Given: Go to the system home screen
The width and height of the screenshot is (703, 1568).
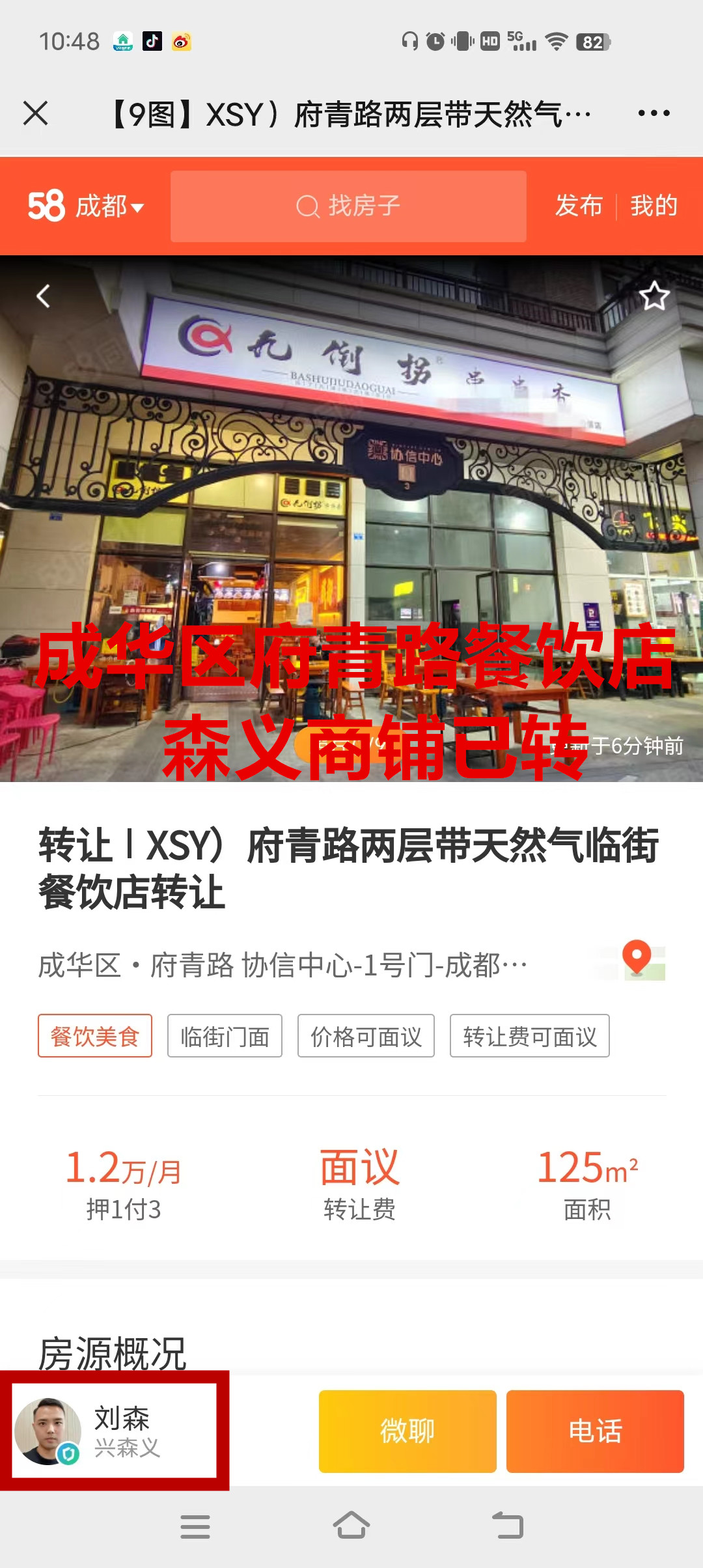Looking at the screenshot, I should coord(351,1526).
